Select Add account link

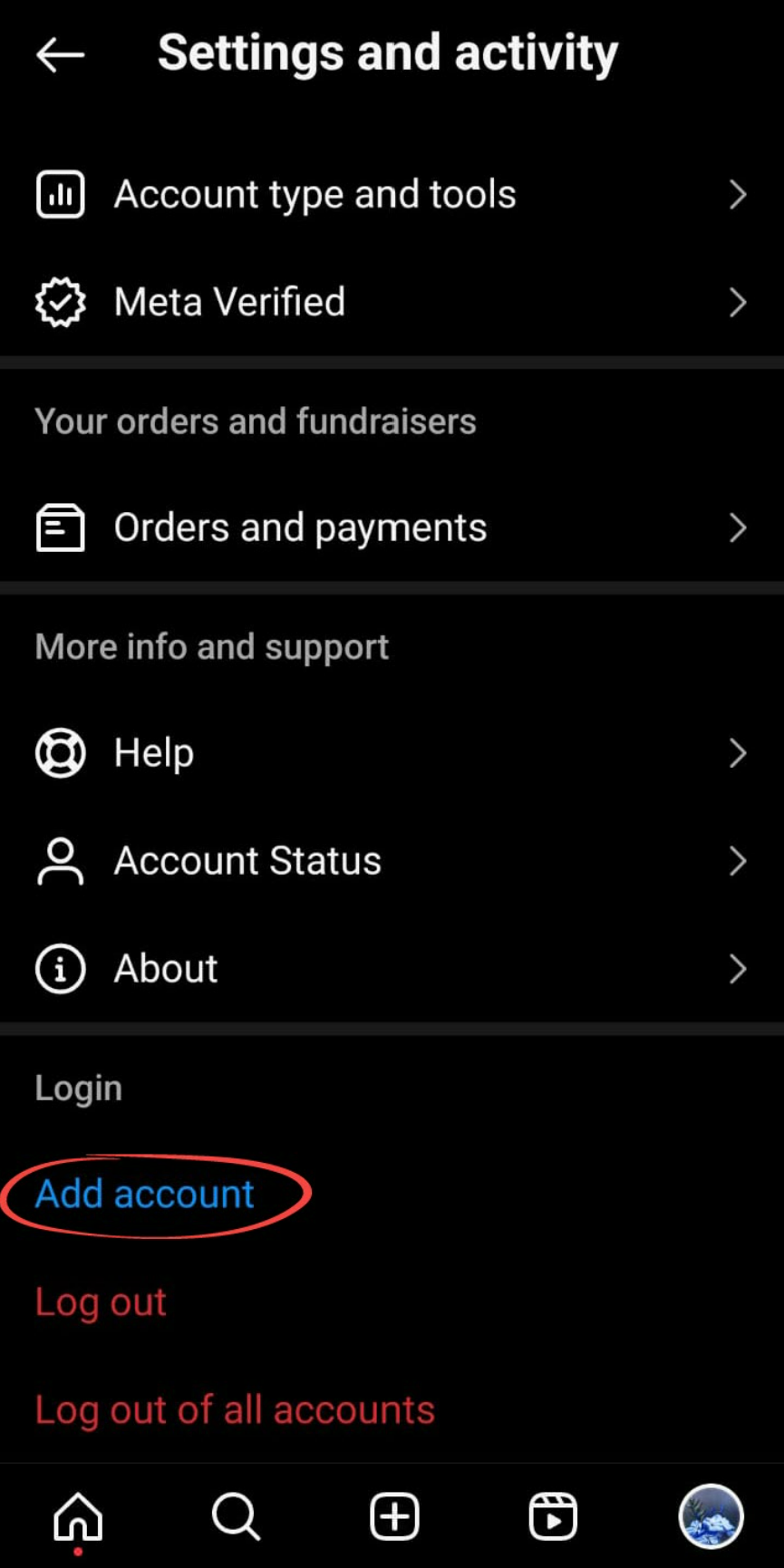(143, 1194)
